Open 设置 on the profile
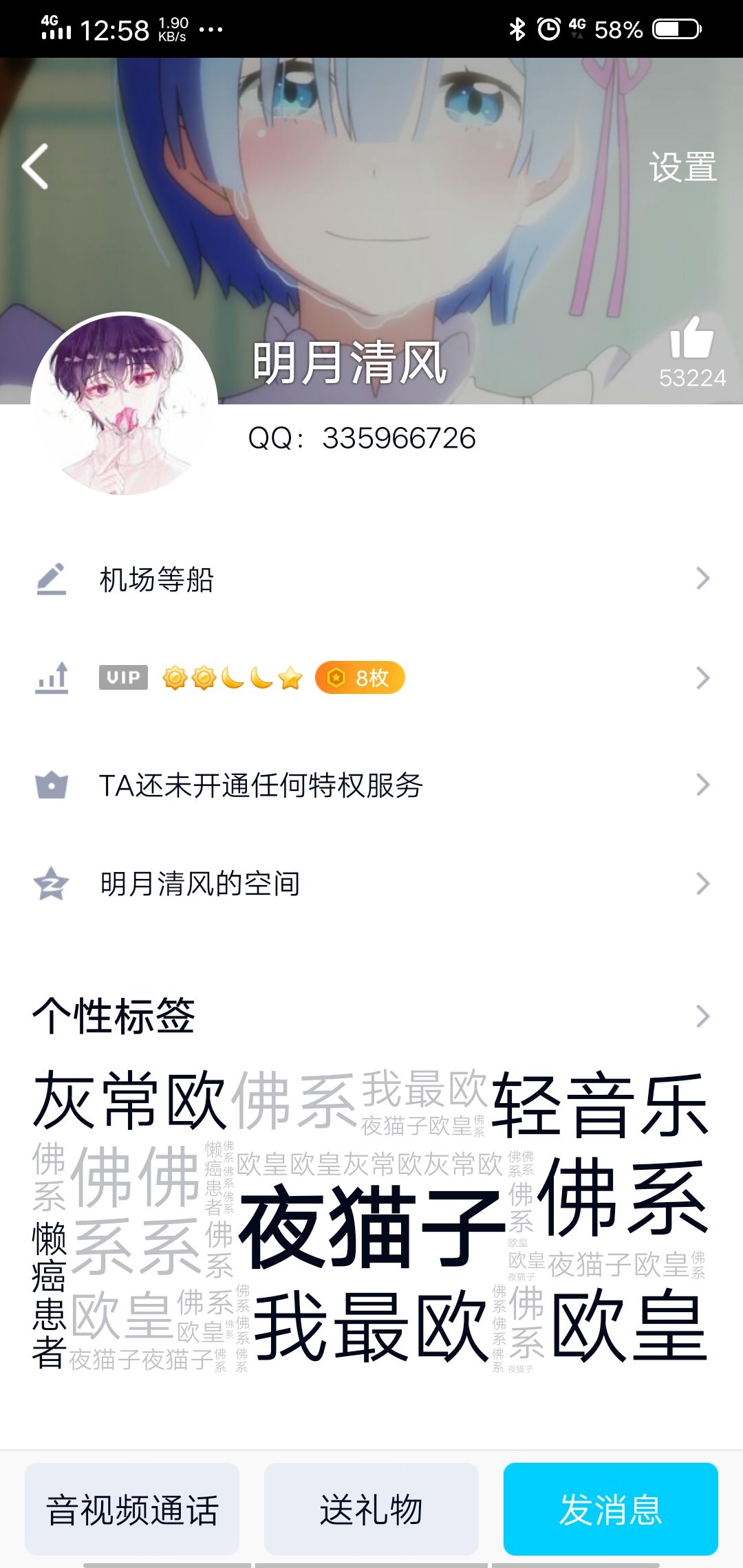Viewport: 743px width, 1568px height. click(682, 167)
